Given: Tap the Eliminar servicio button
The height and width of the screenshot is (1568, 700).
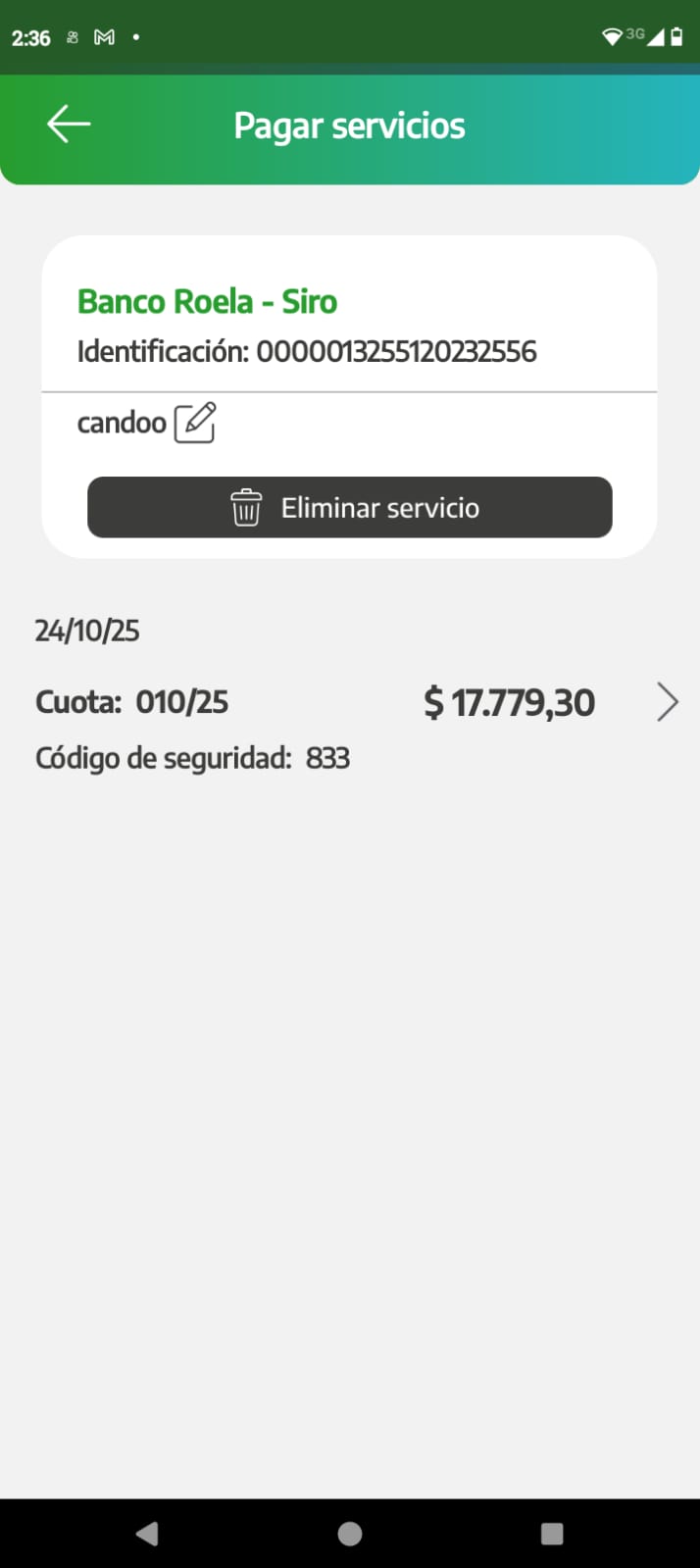Looking at the screenshot, I should coord(349,507).
